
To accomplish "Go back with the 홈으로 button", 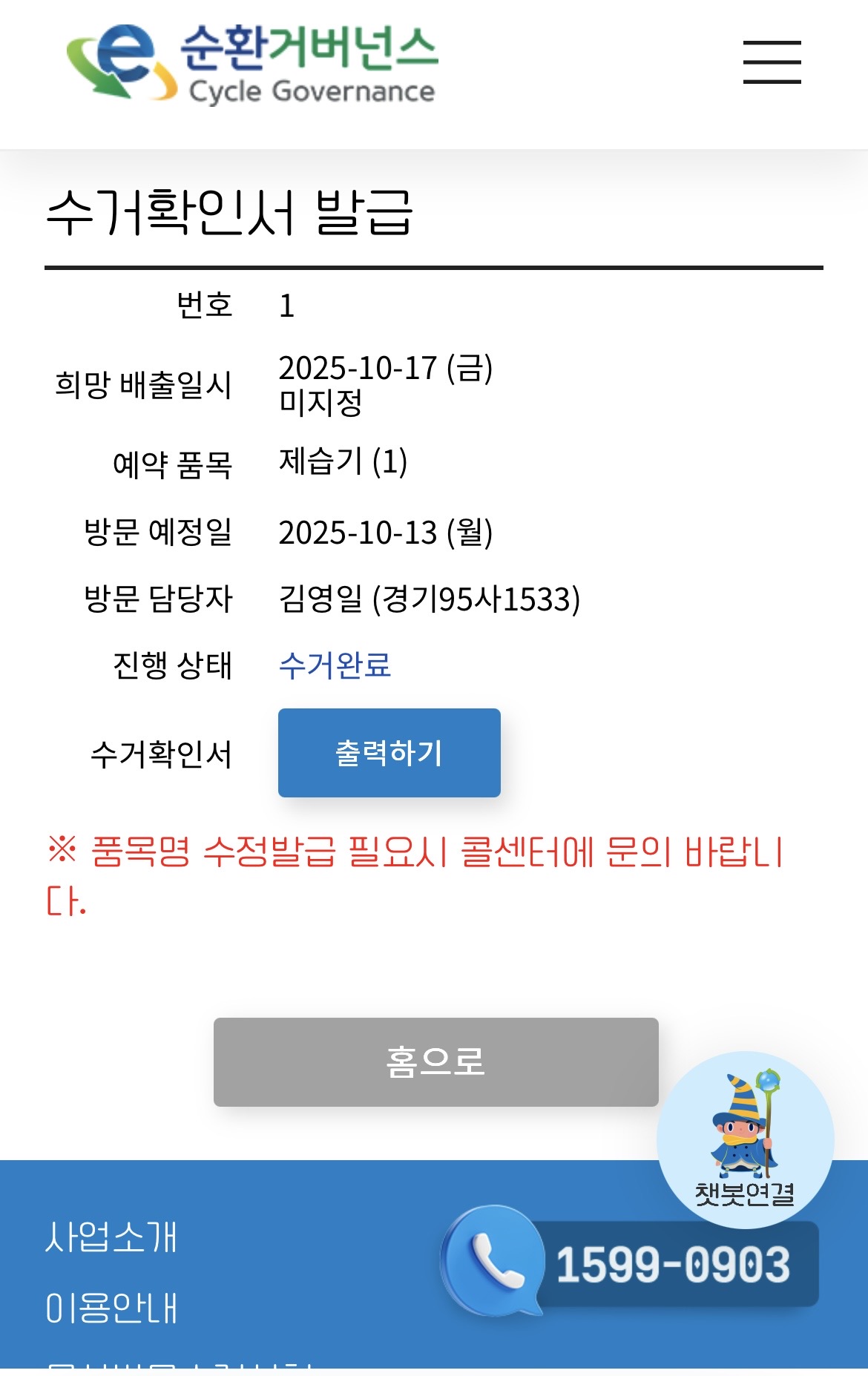I will tap(436, 1062).
